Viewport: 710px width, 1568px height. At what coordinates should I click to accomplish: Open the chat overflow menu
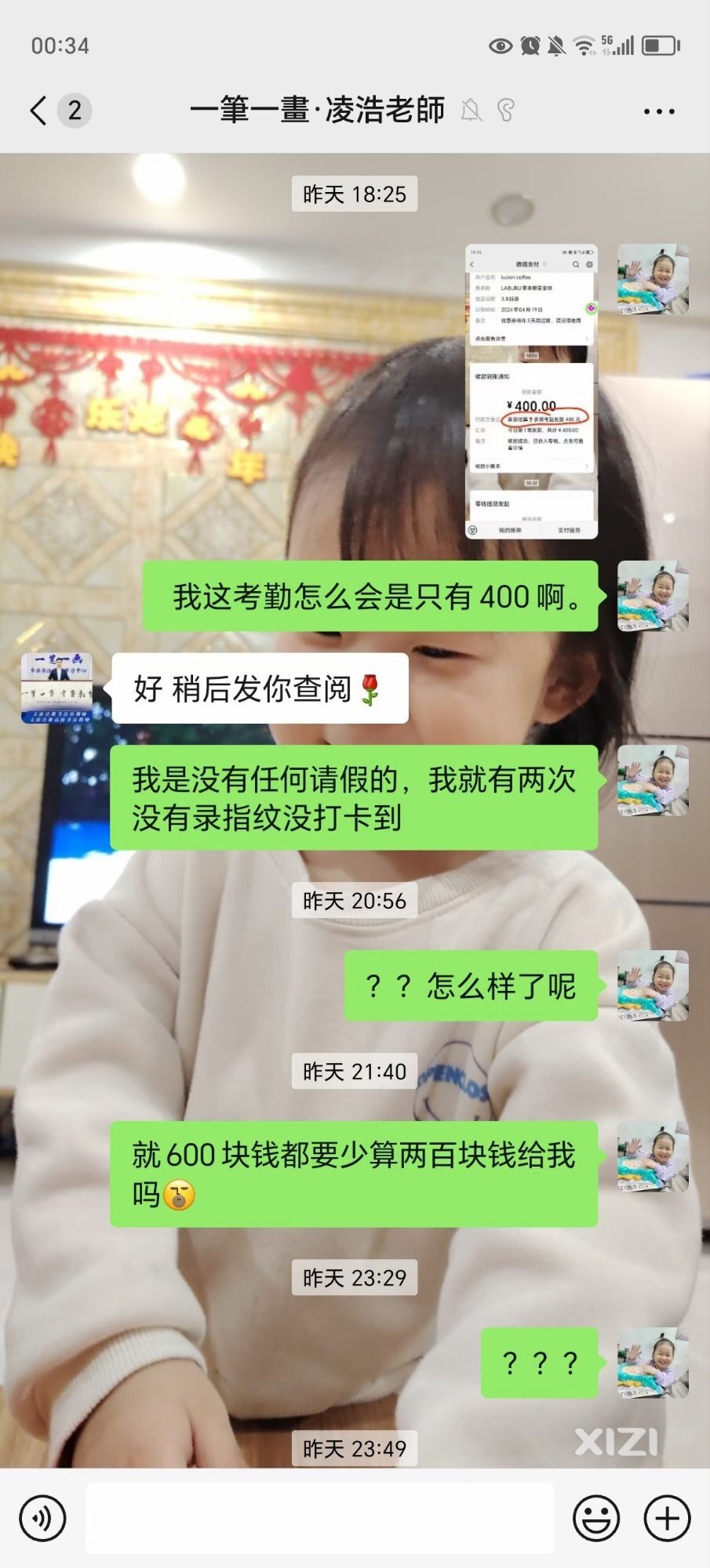point(658,111)
